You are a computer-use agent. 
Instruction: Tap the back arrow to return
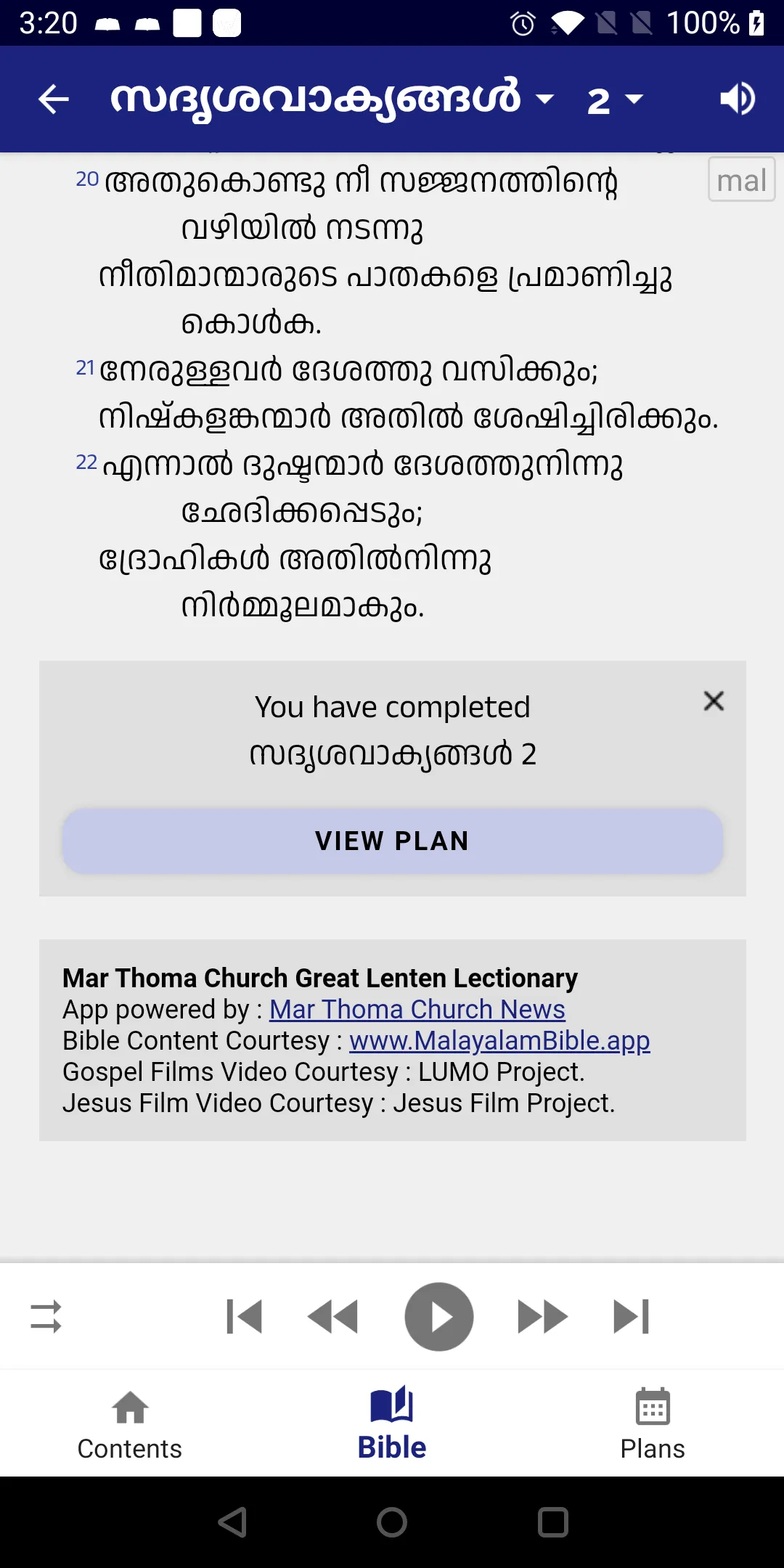pyautogui.click(x=53, y=99)
